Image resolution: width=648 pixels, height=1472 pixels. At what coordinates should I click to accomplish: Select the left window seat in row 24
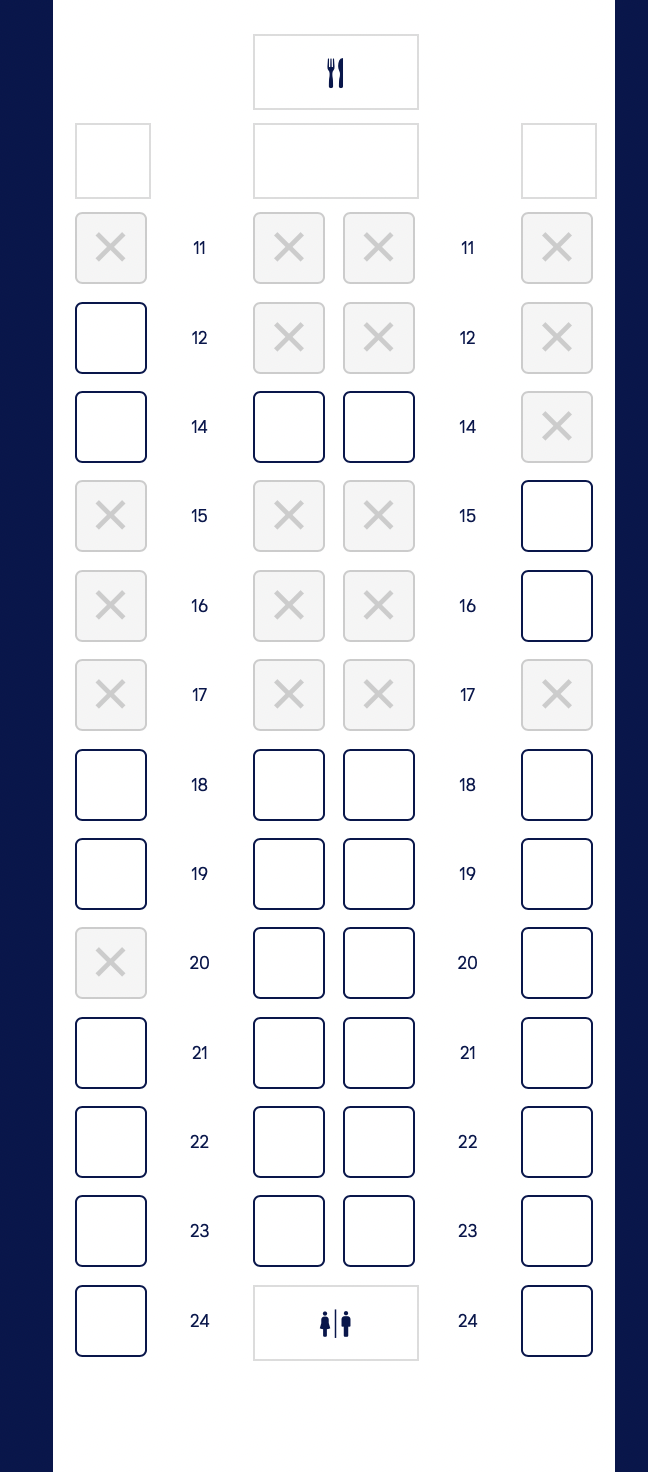(x=111, y=1321)
